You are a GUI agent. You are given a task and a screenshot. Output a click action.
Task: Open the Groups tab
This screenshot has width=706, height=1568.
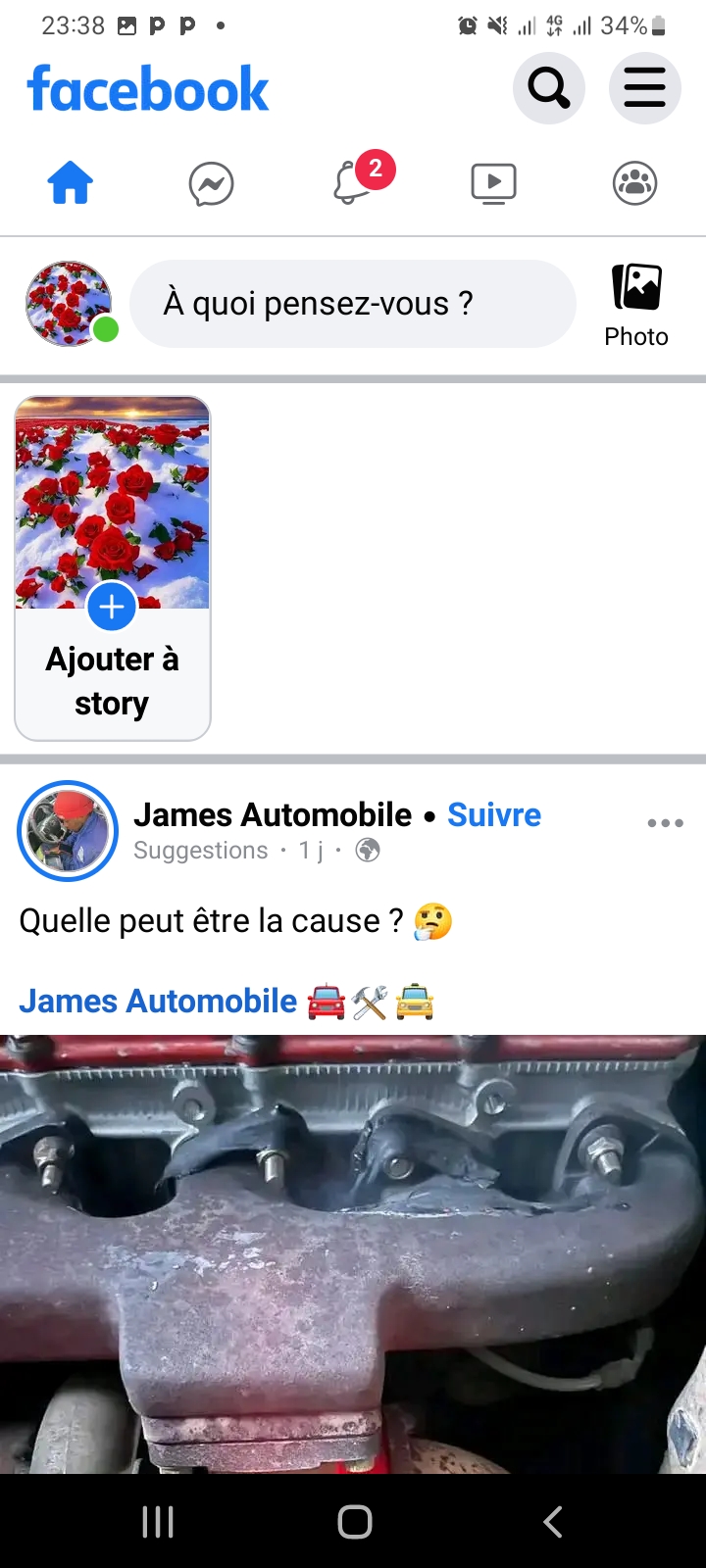coord(634,183)
